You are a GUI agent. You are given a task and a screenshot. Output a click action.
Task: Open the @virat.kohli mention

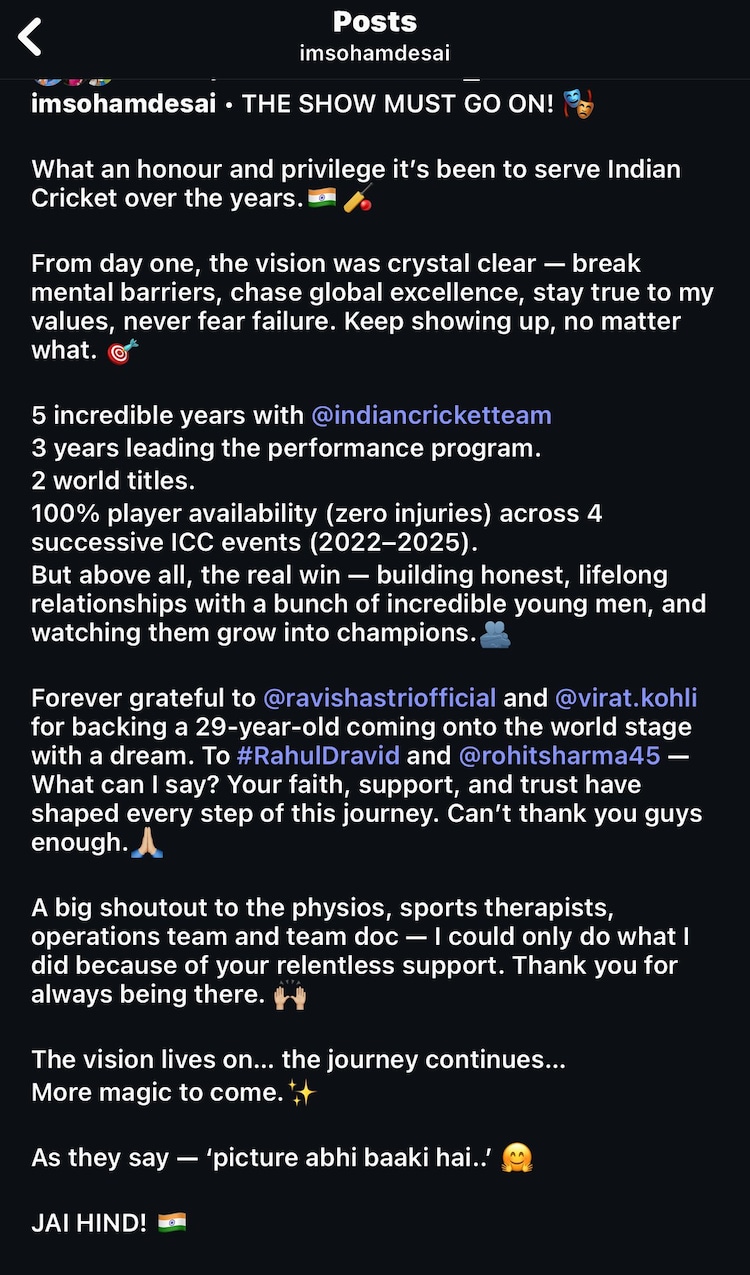pos(626,697)
